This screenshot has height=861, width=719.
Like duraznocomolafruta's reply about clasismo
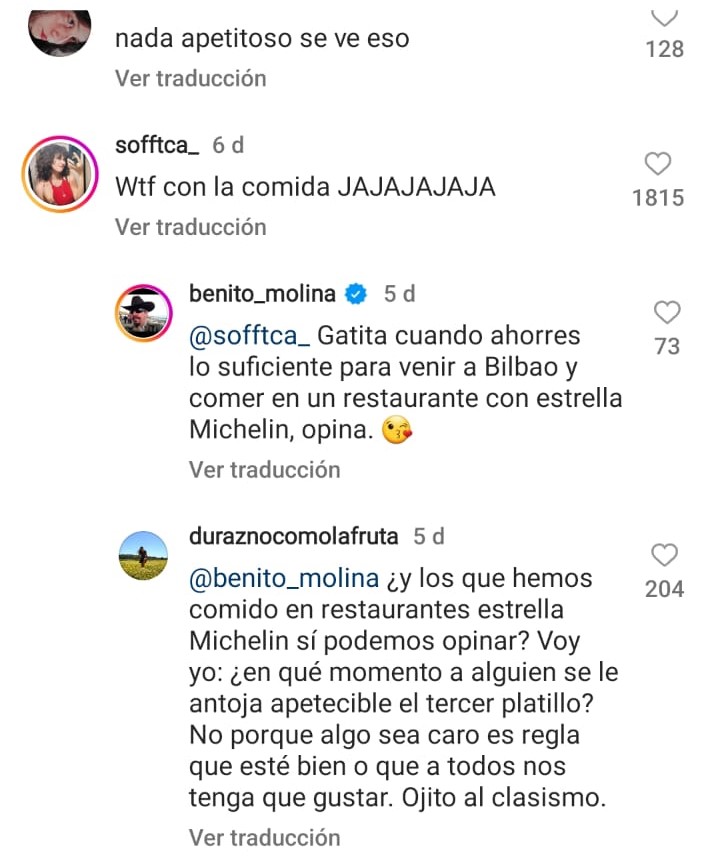(x=664, y=555)
